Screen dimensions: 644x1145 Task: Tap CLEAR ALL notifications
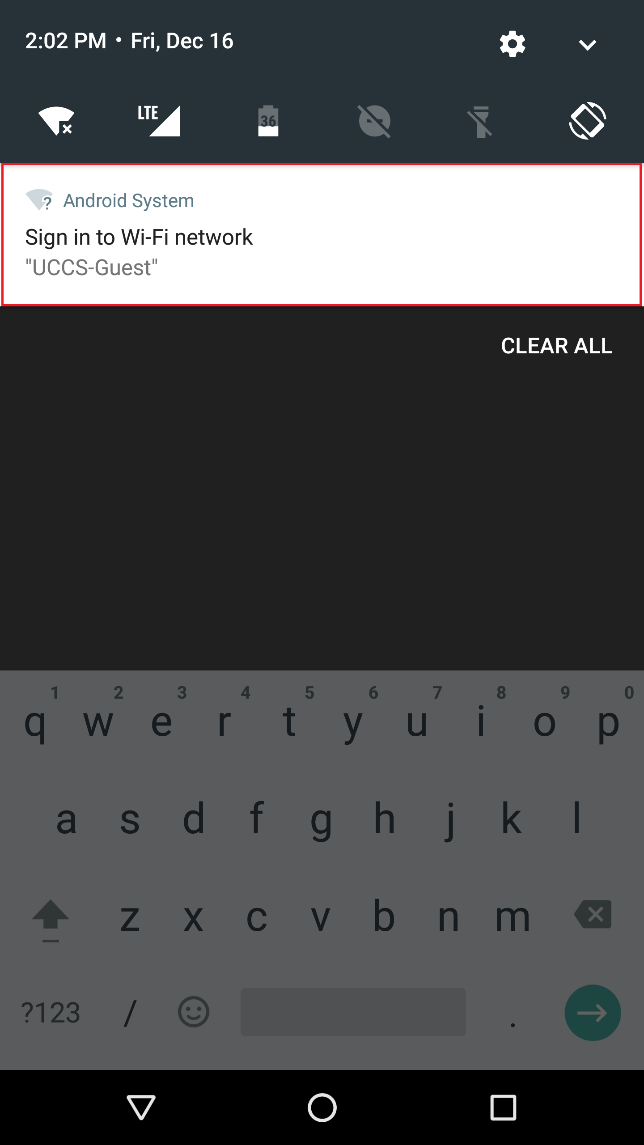[556, 345]
